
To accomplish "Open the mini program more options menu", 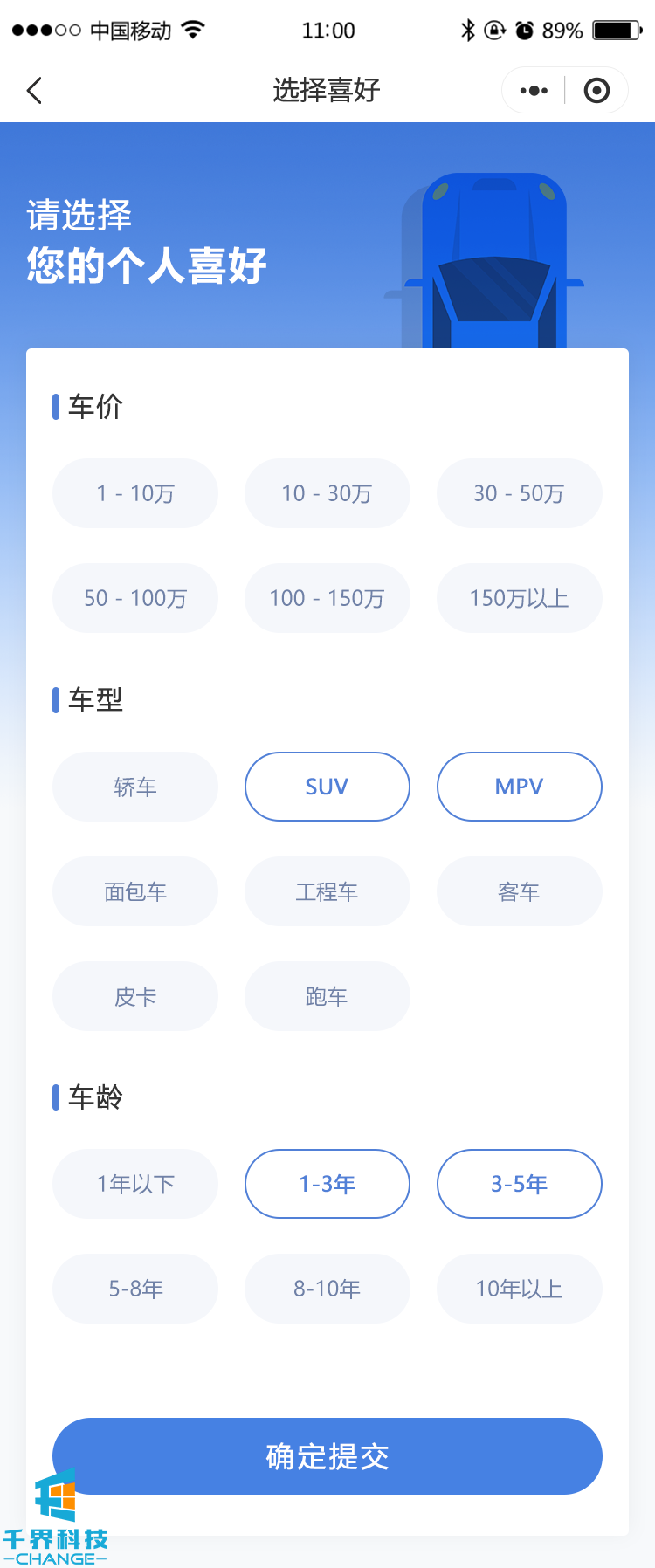I will click(x=534, y=90).
